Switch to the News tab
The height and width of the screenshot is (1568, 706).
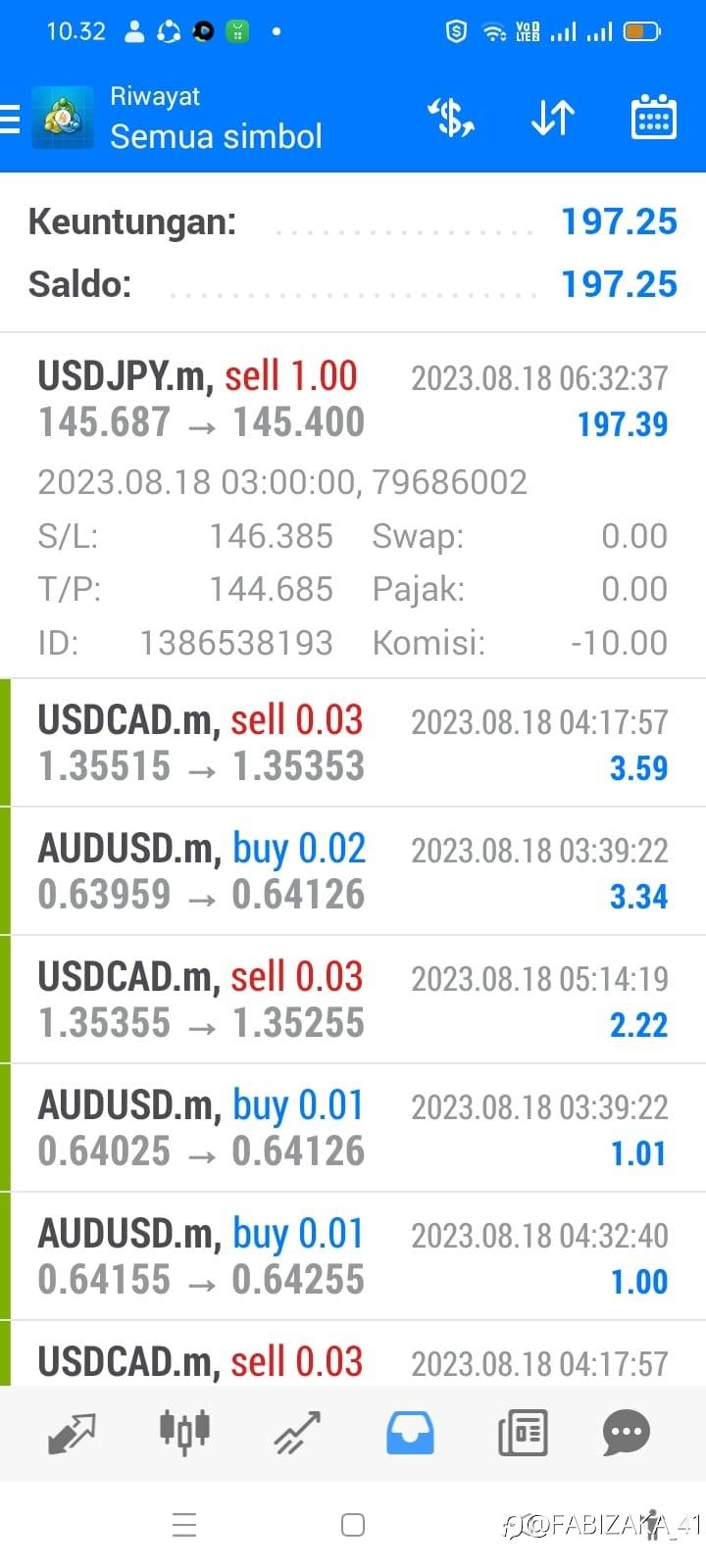pos(523,1433)
